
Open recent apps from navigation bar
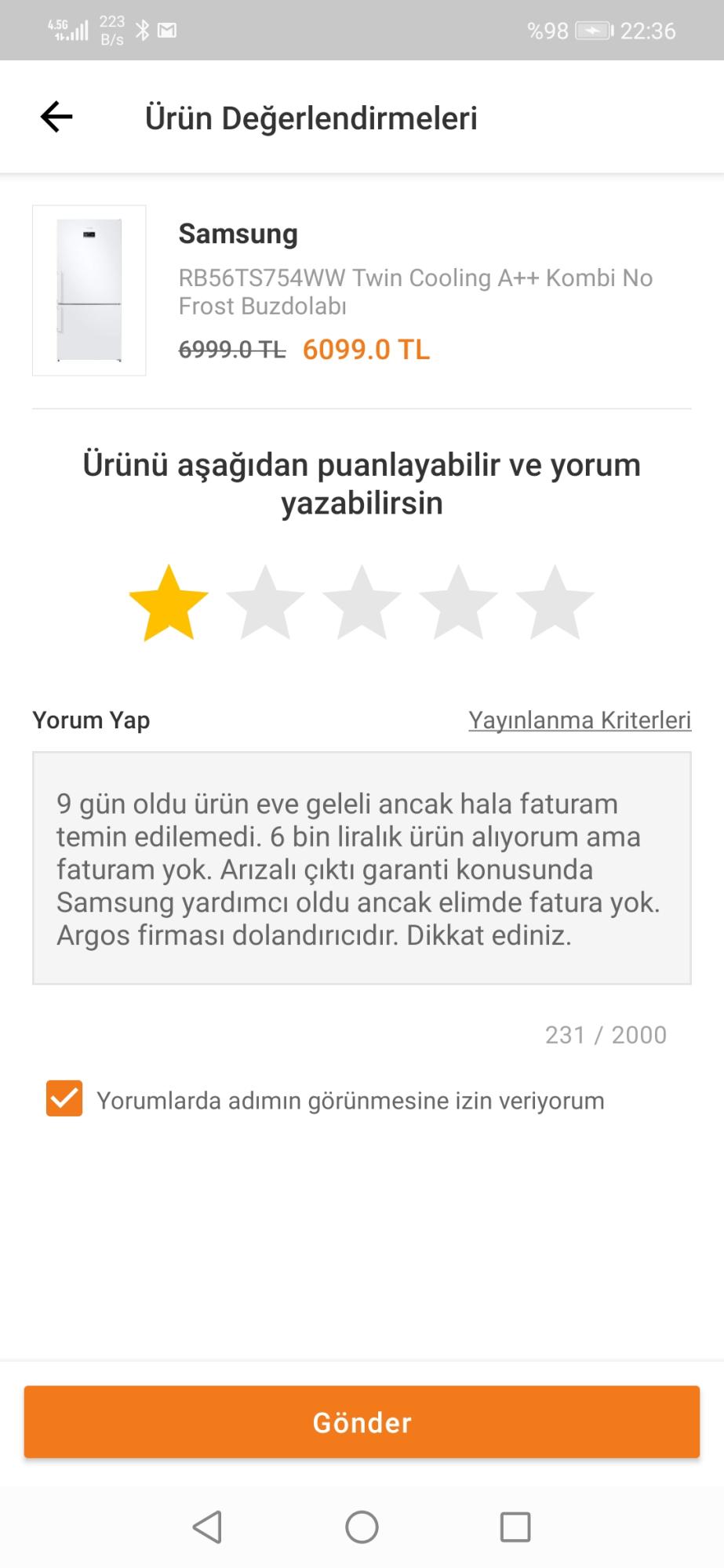coord(515,1526)
